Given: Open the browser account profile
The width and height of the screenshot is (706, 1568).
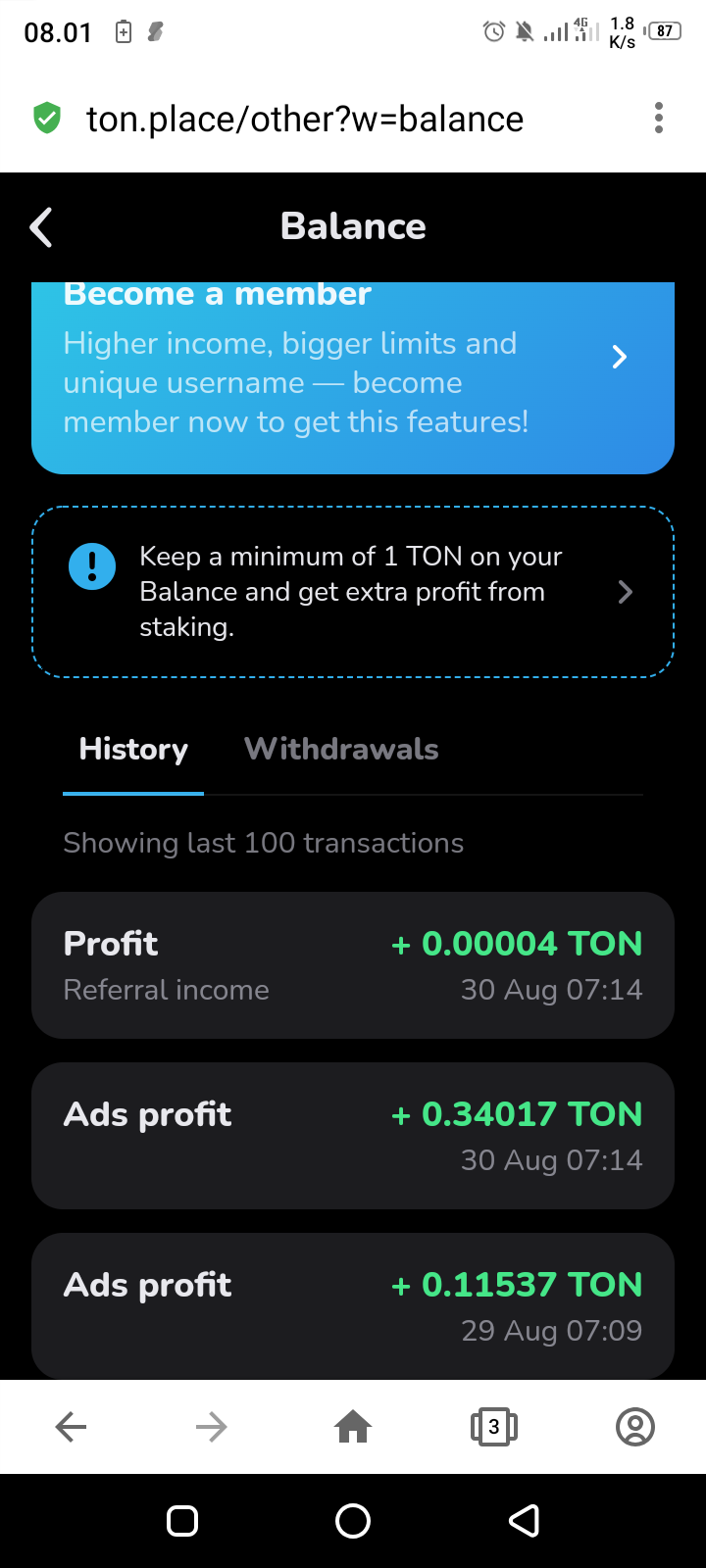Looking at the screenshot, I should (634, 1427).
